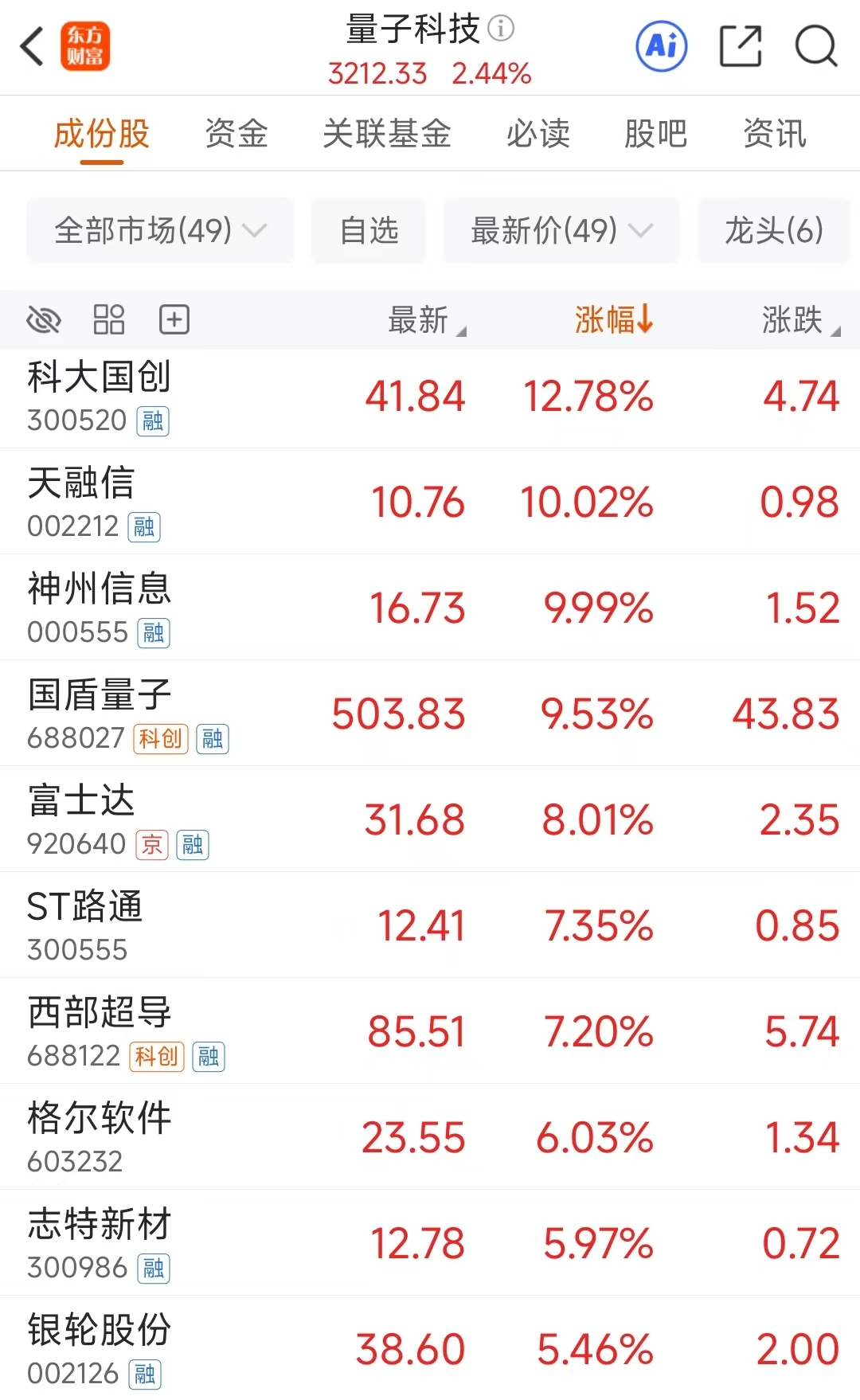Share this sector page

point(741,46)
